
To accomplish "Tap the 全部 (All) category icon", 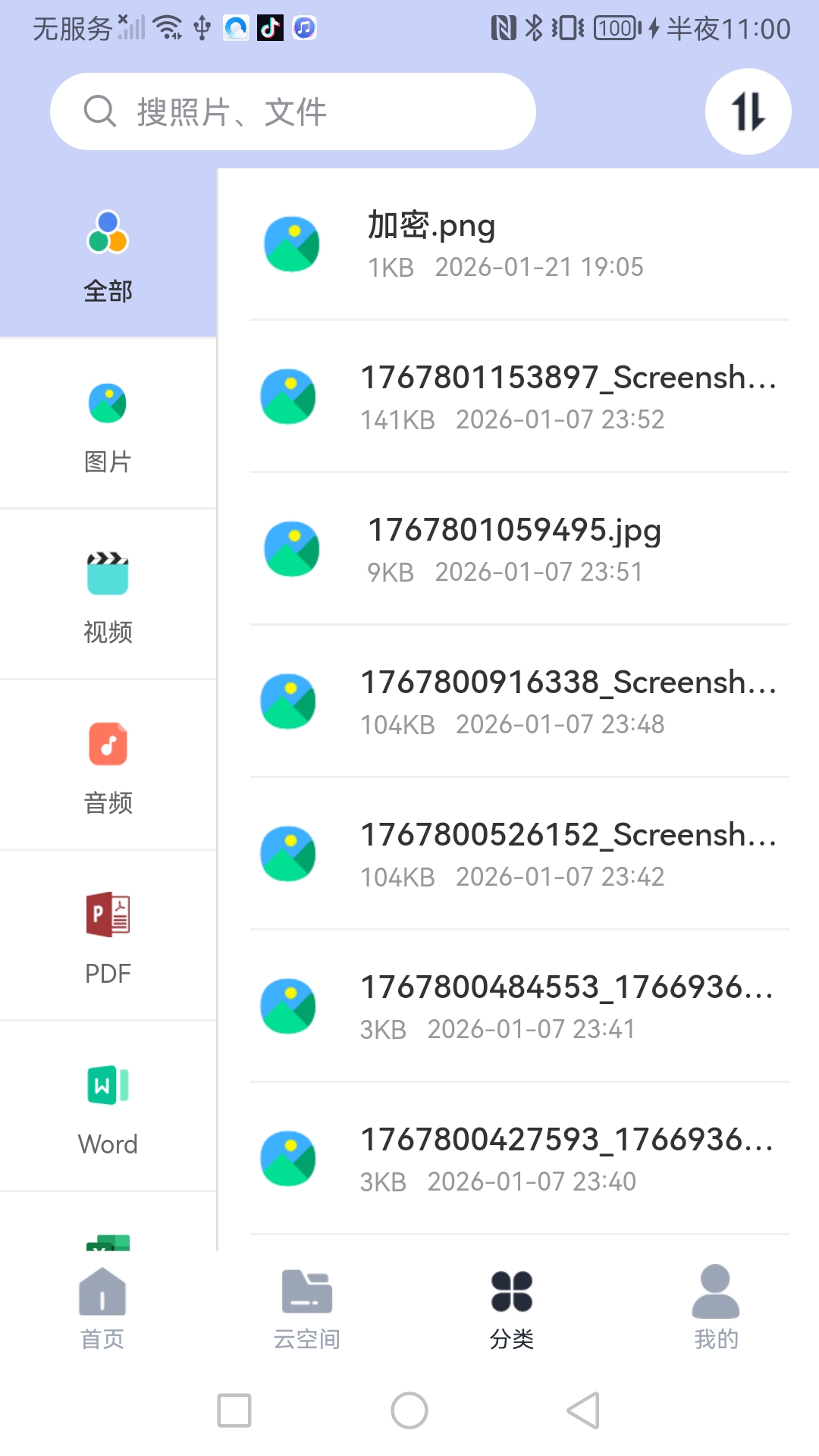I will click(x=107, y=233).
